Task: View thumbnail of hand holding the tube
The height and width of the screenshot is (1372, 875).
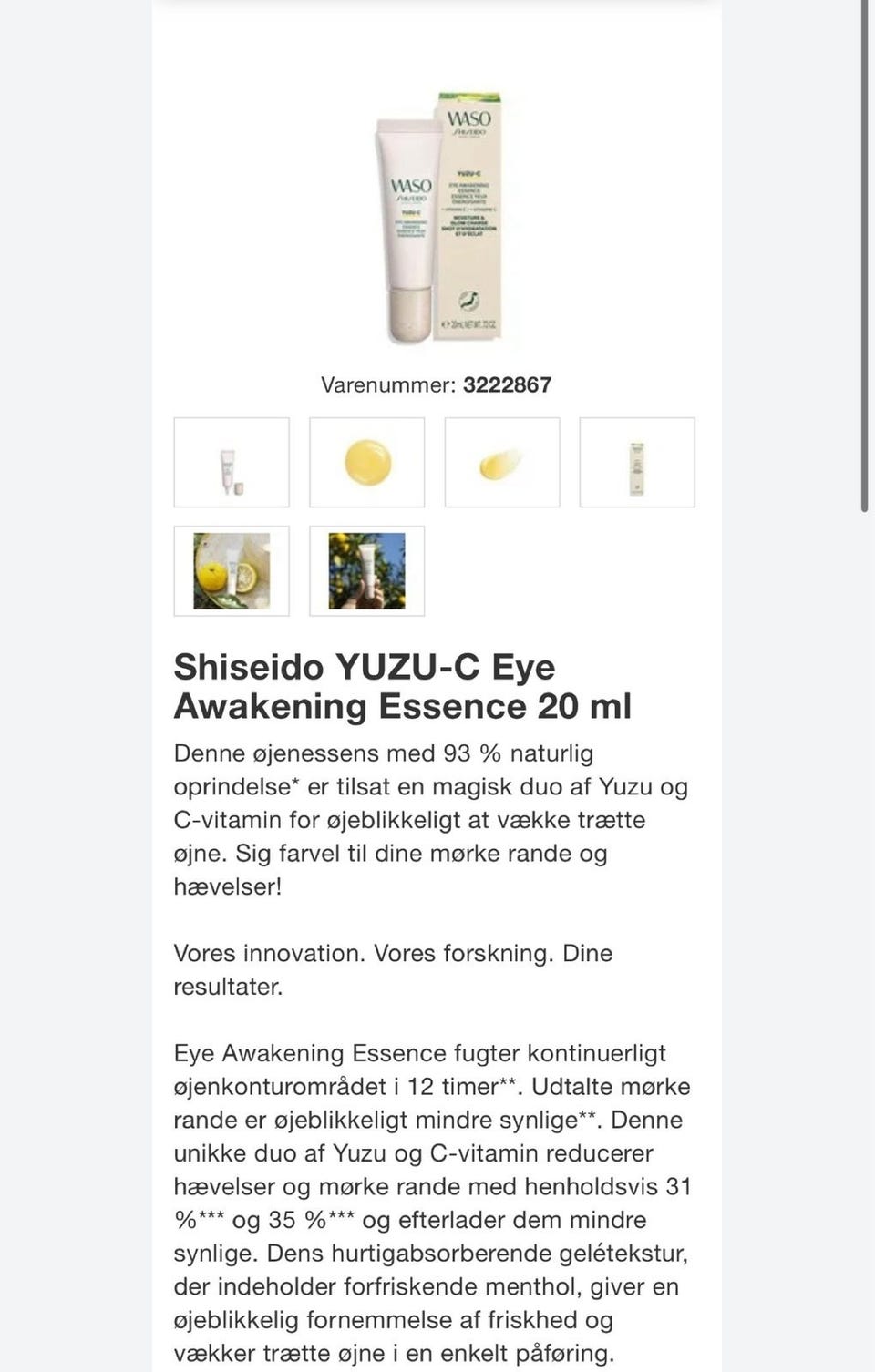Action: tap(367, 571)
